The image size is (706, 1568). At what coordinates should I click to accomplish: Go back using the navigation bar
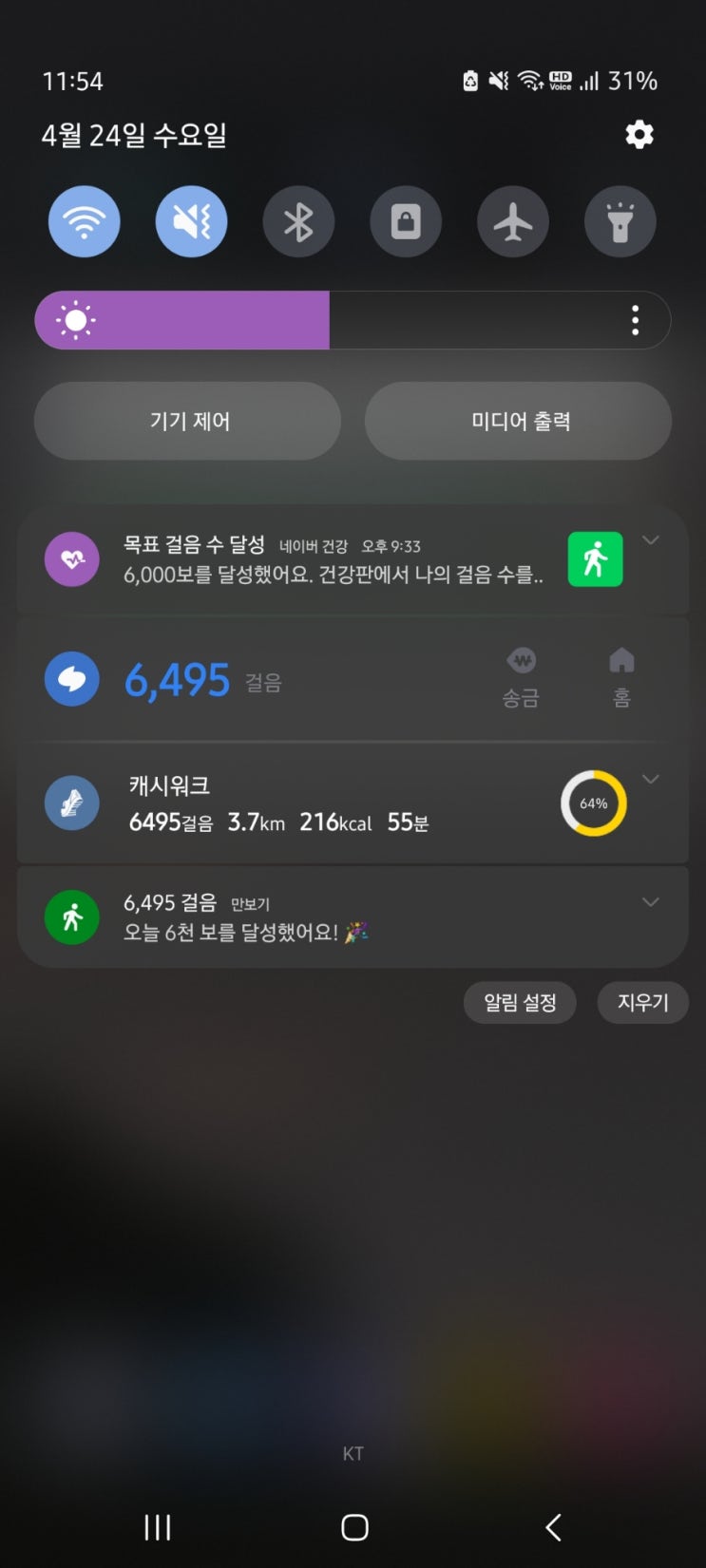(553, 1527)
